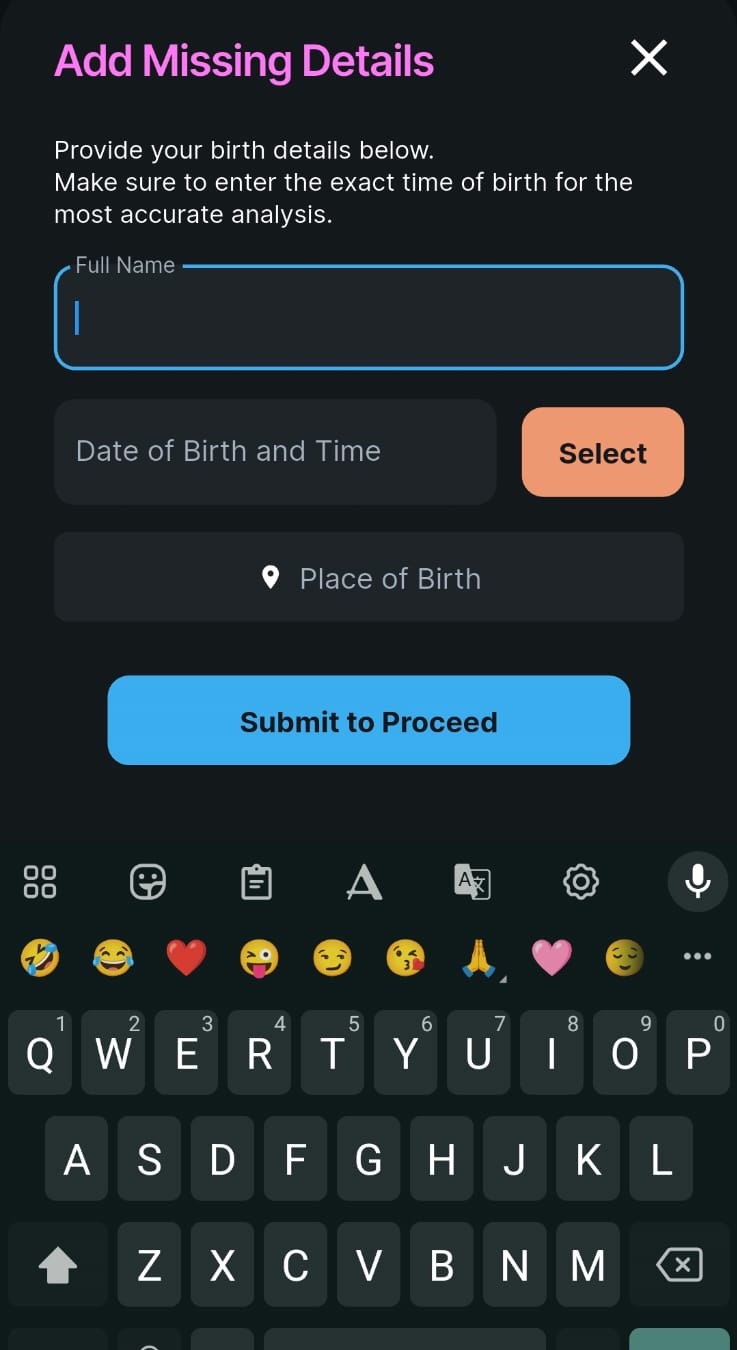Open the keyboard apps grid menu
This screenshot has height=1350, width=737.
pyautogui.click(x=40, y=881)
